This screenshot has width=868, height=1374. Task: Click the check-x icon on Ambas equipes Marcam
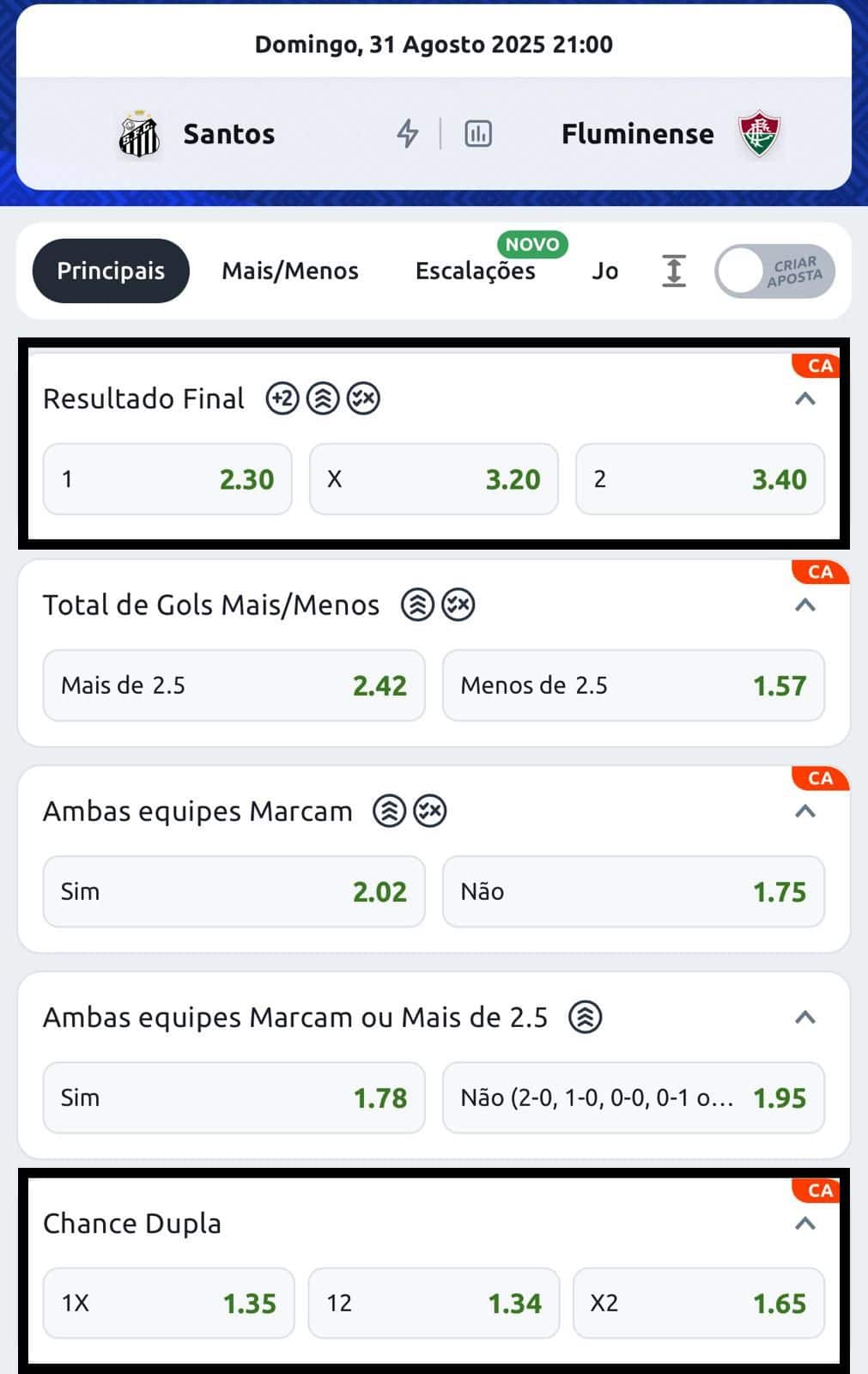[431, 809]
